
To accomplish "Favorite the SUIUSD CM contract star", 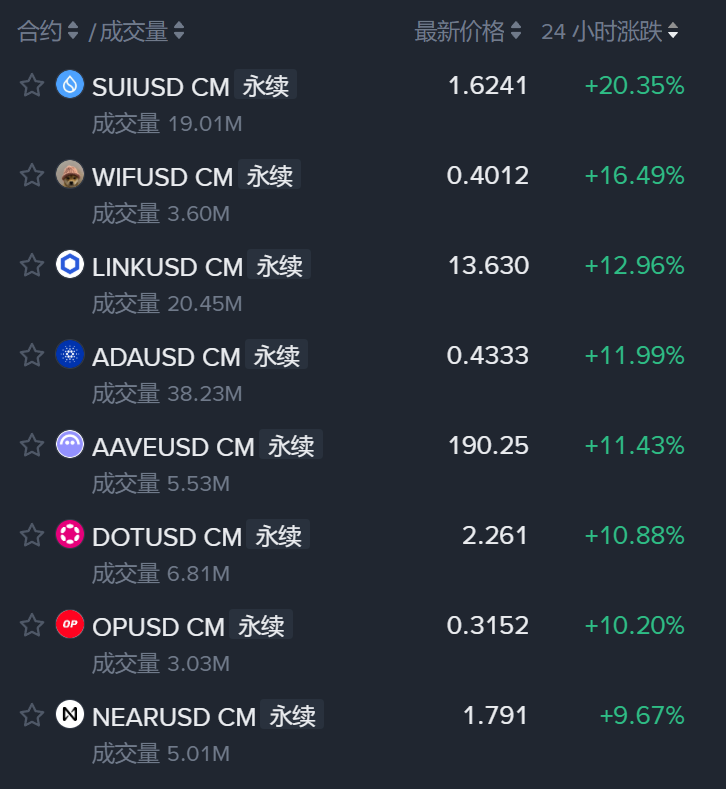I will coord(31,85).
